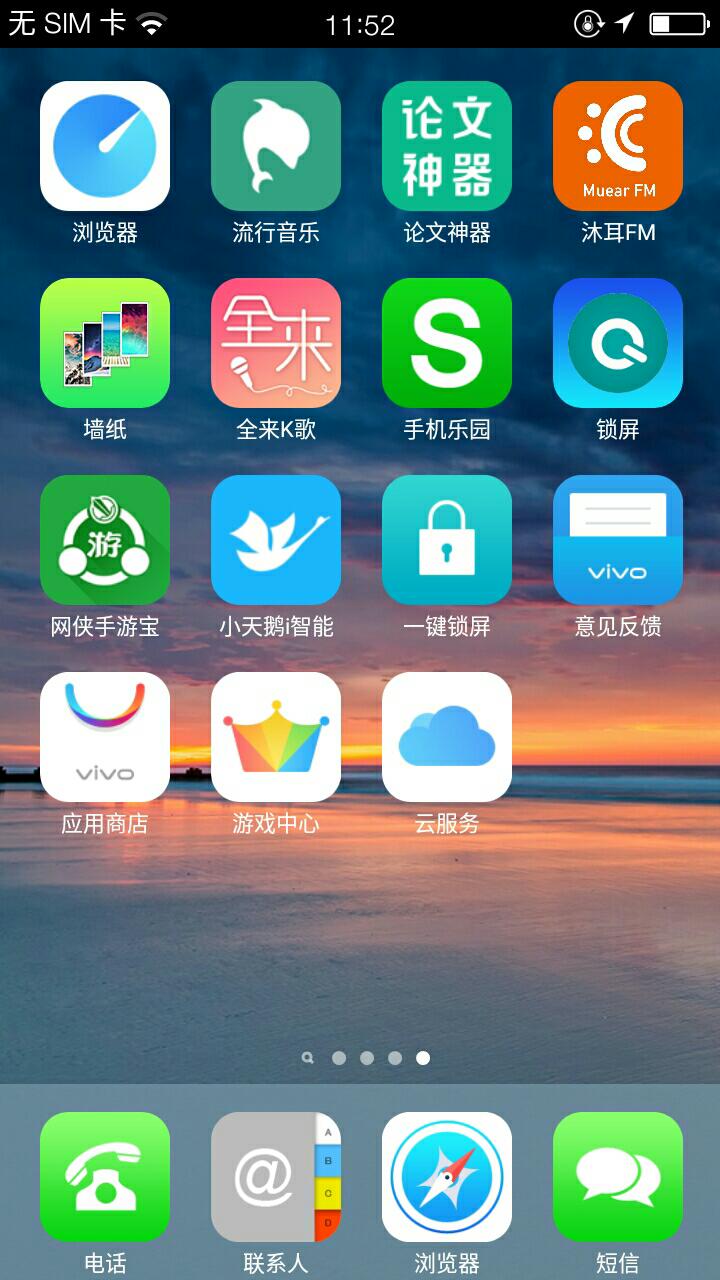Open the 锁屏 lock screen app
Screen dimensions: 720x1280
618,343
